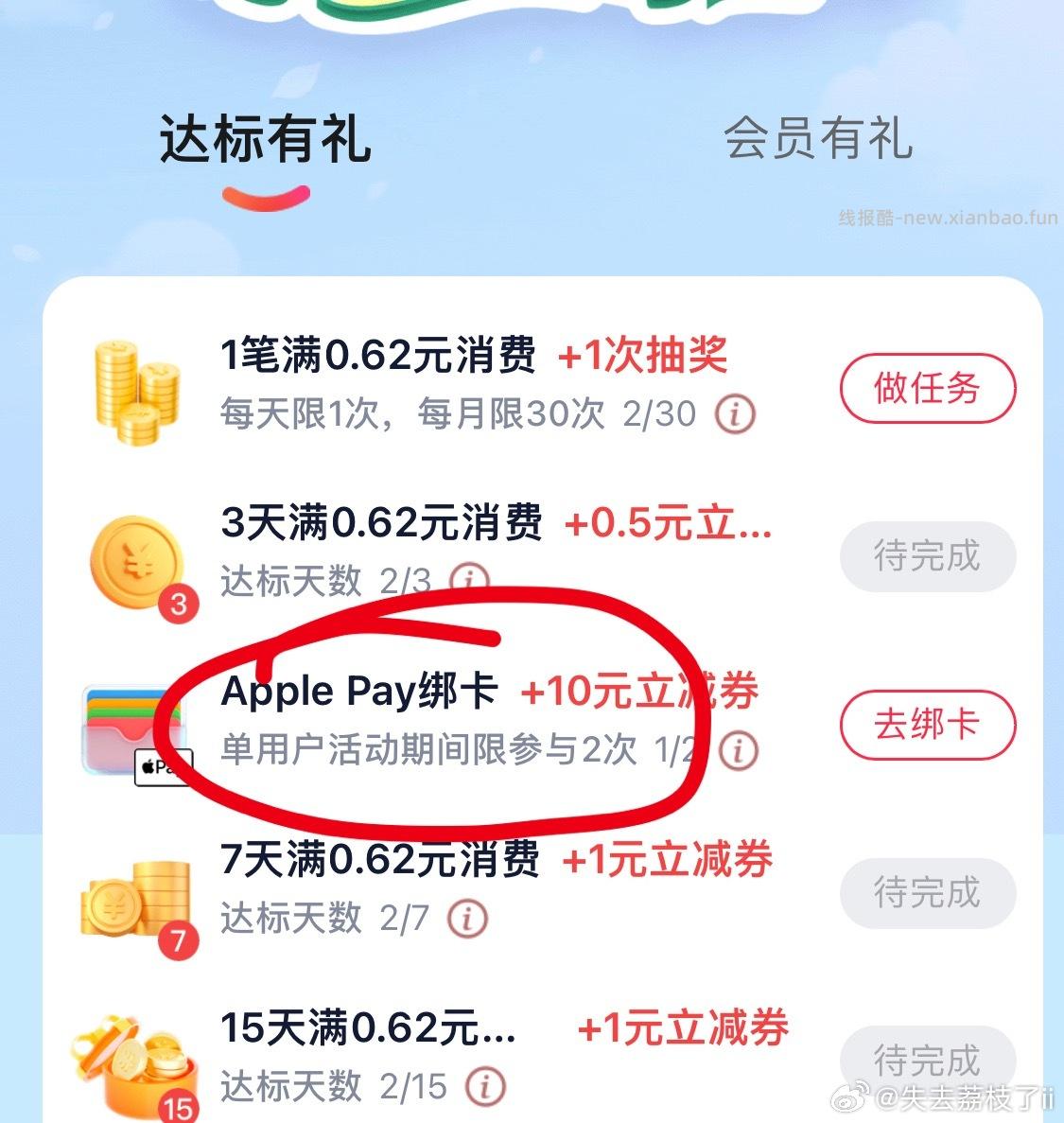Open the info icon for the Apple Pay绑卡 task
This screenshot has width=1064, height=1123.
pos(739,750)
